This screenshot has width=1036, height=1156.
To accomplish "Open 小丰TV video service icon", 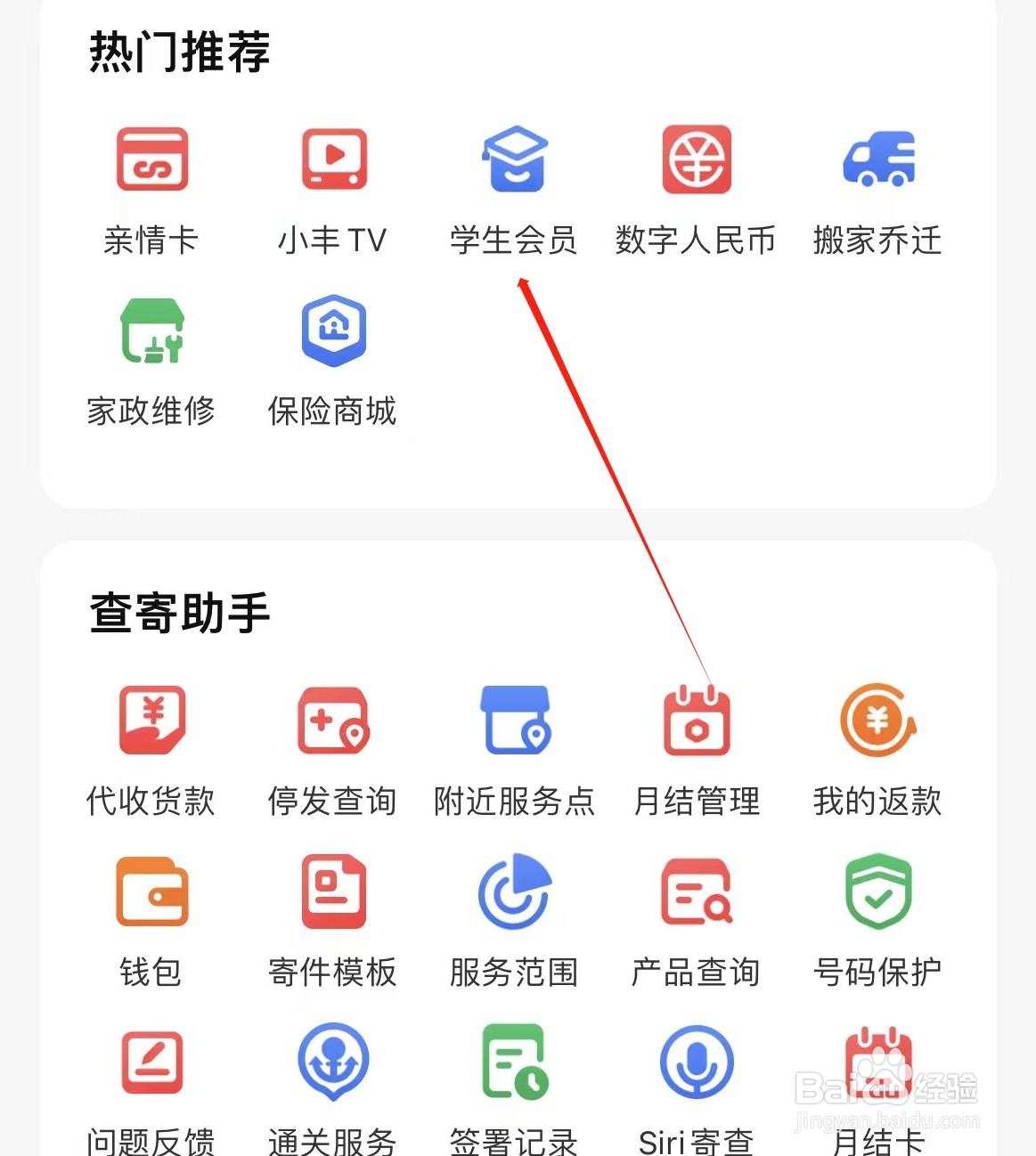I will (333, 160).
